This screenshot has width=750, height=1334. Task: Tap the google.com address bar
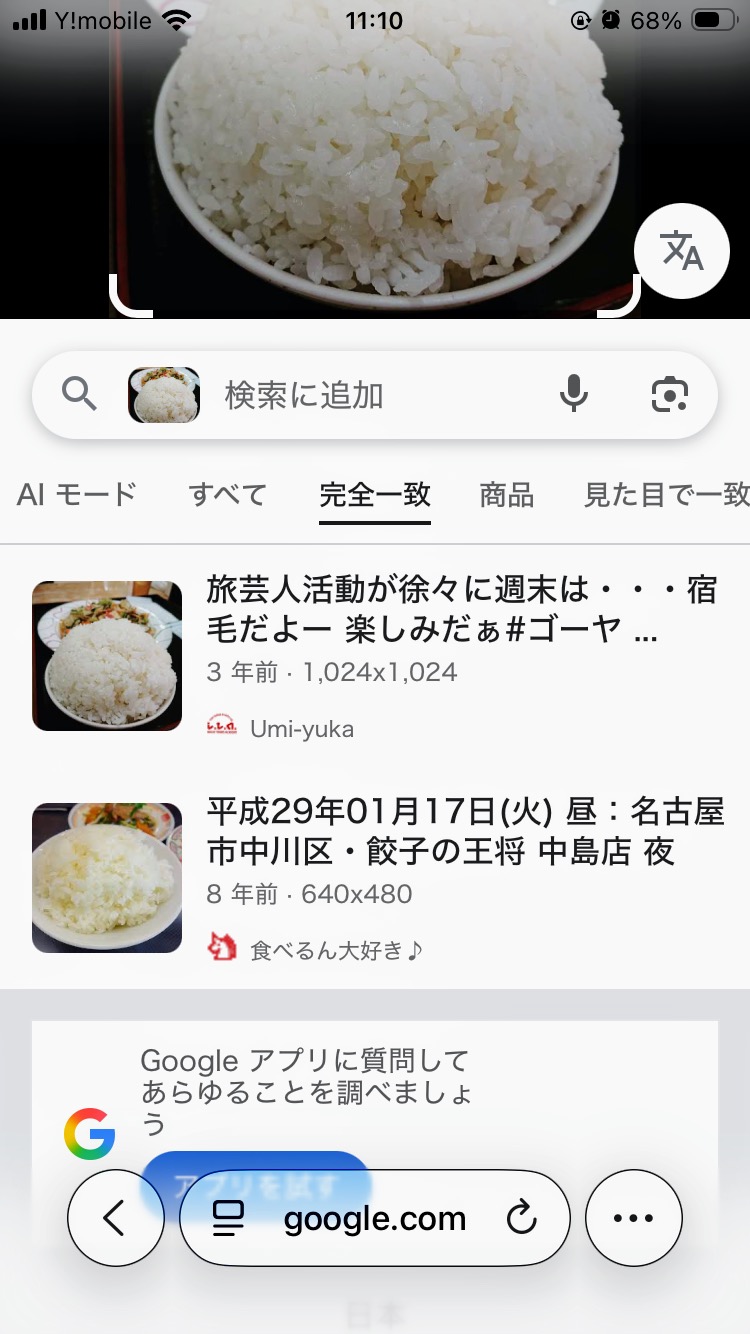pos(375,1218)
